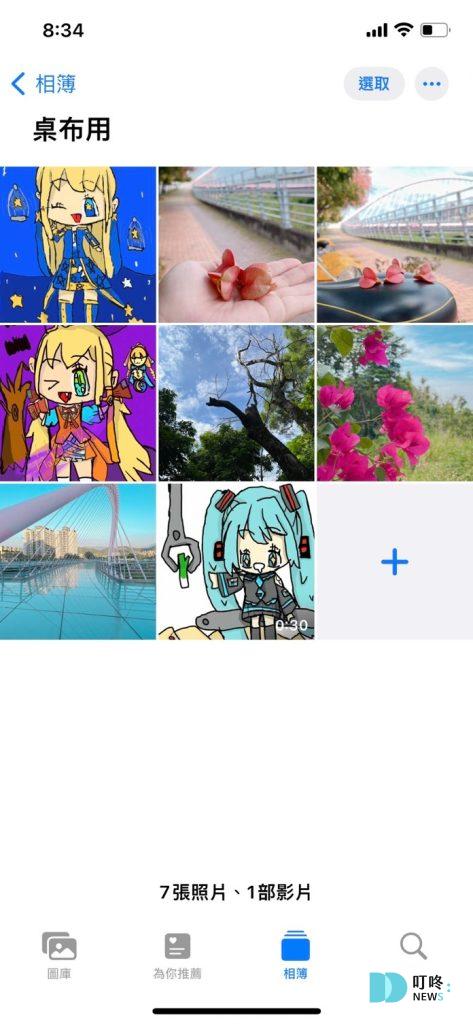The height and width of the screenshot is (1024, 473).
Task: Switch to the 為你推薦 tab
Action: 177,955
